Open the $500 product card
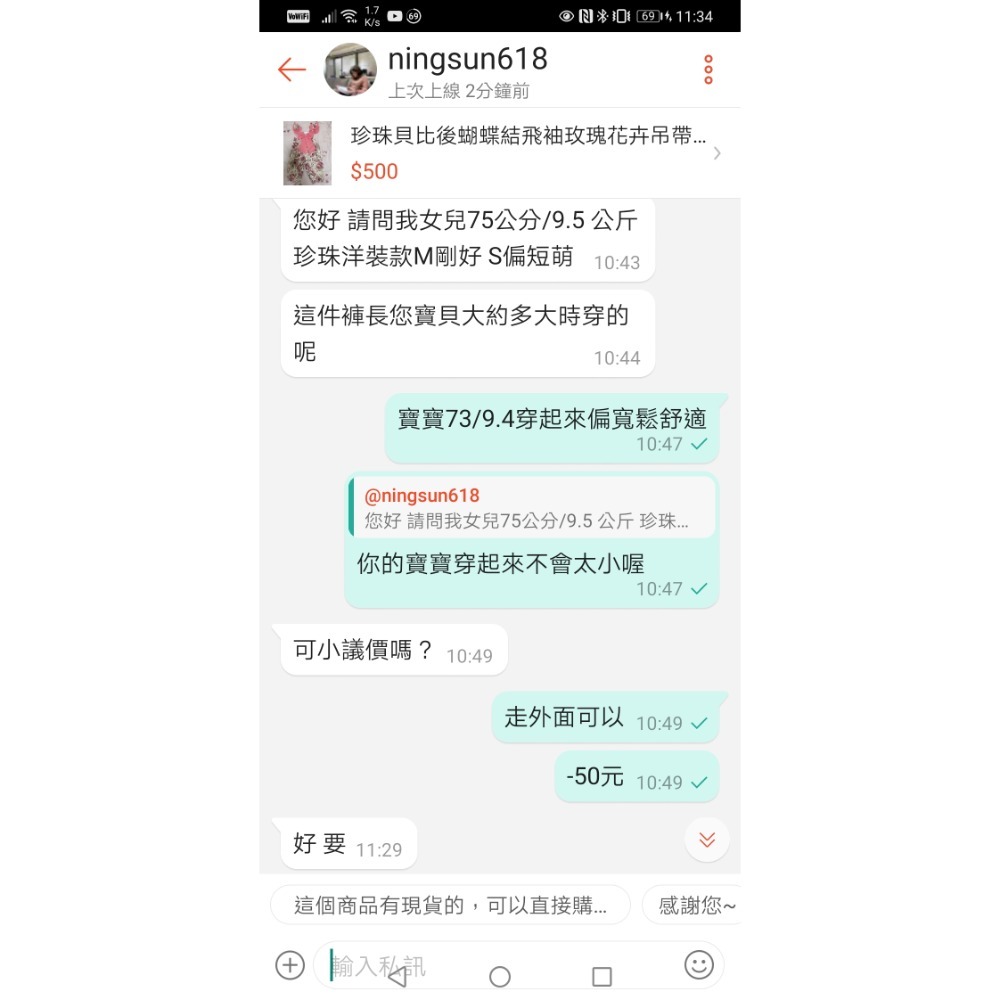 click(500, 153)
